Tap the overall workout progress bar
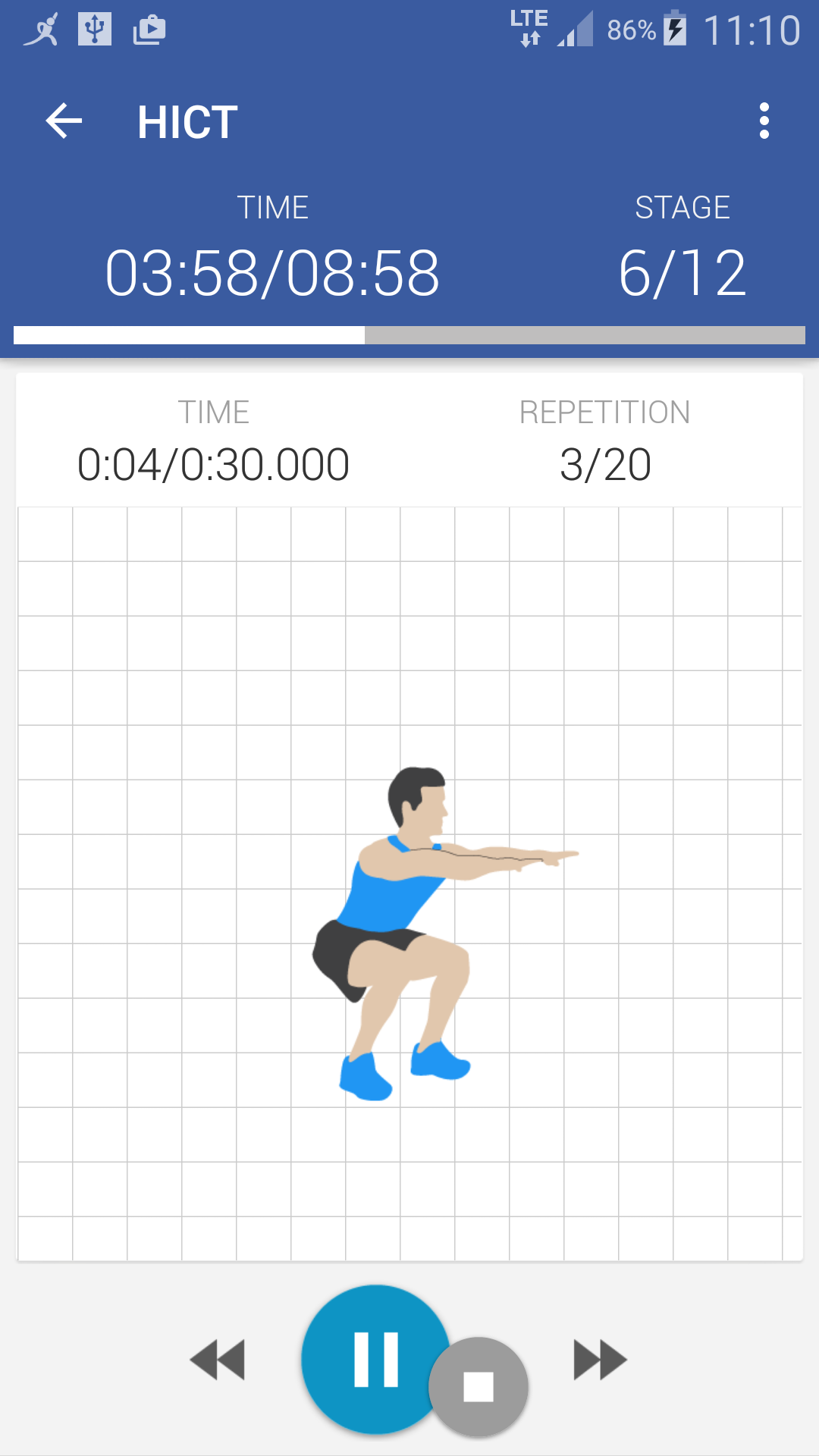The image size is (819, 1456). tap(409, 334)
